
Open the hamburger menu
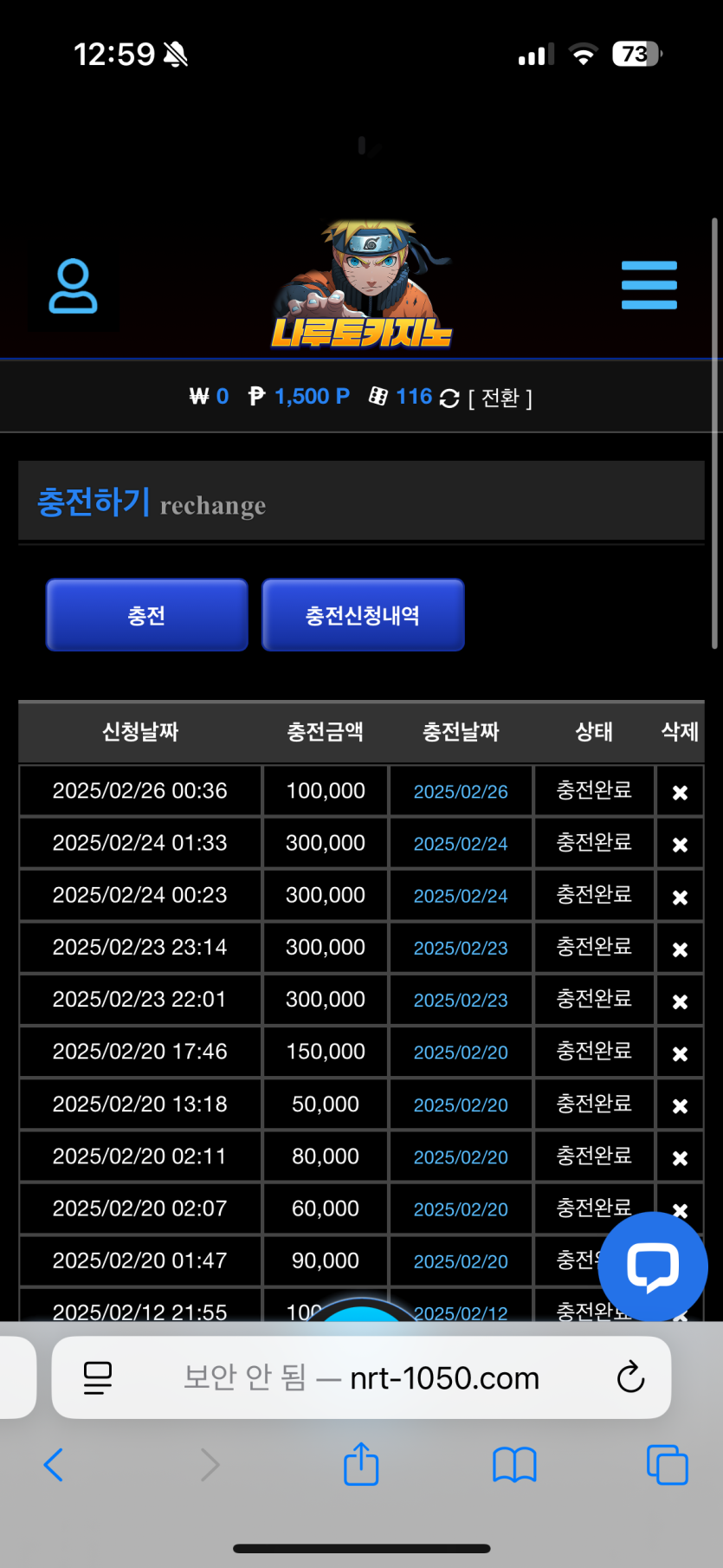point(649,285)
